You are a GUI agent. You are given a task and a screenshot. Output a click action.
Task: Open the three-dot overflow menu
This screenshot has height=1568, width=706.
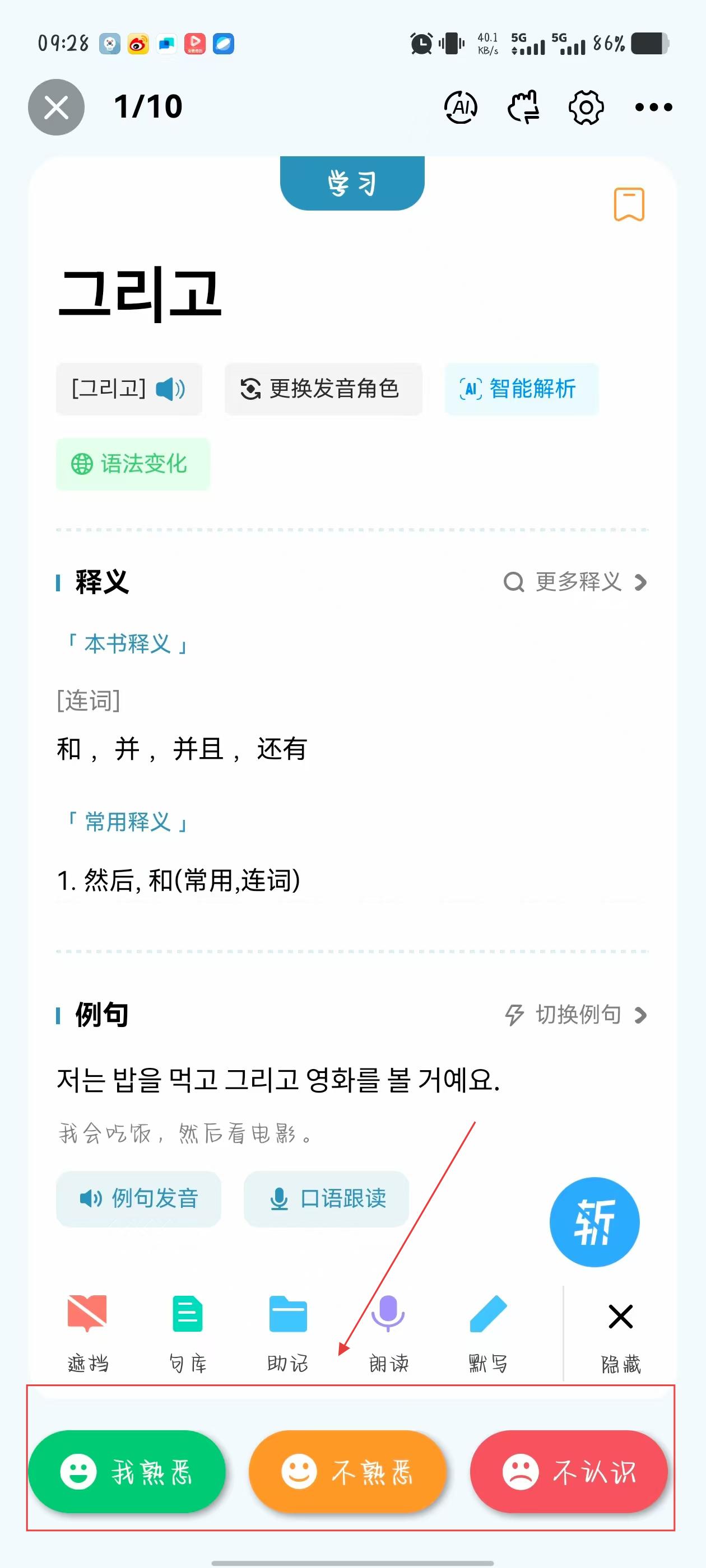(653, 108)
